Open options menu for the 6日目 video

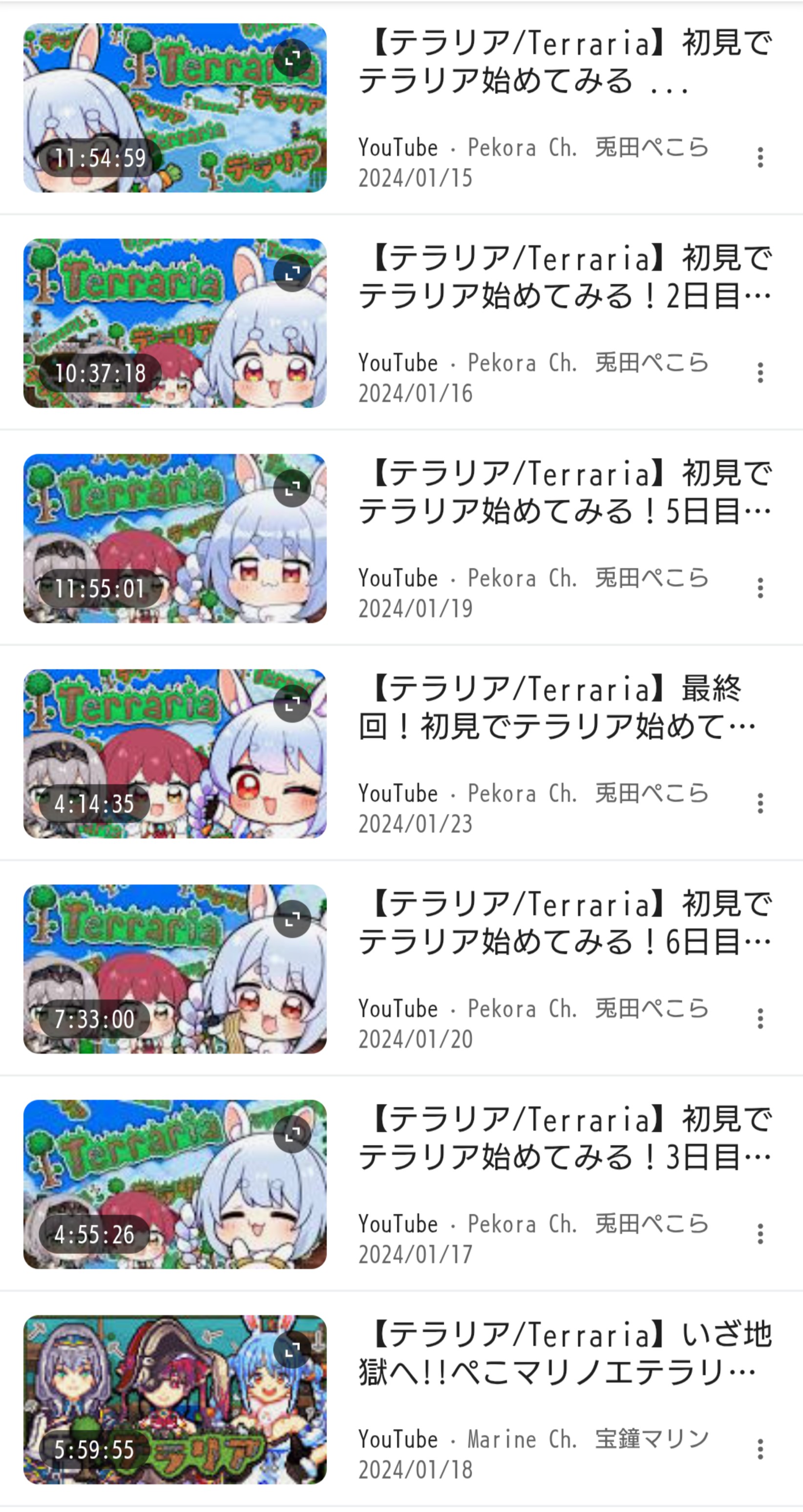coord(760,1018)
